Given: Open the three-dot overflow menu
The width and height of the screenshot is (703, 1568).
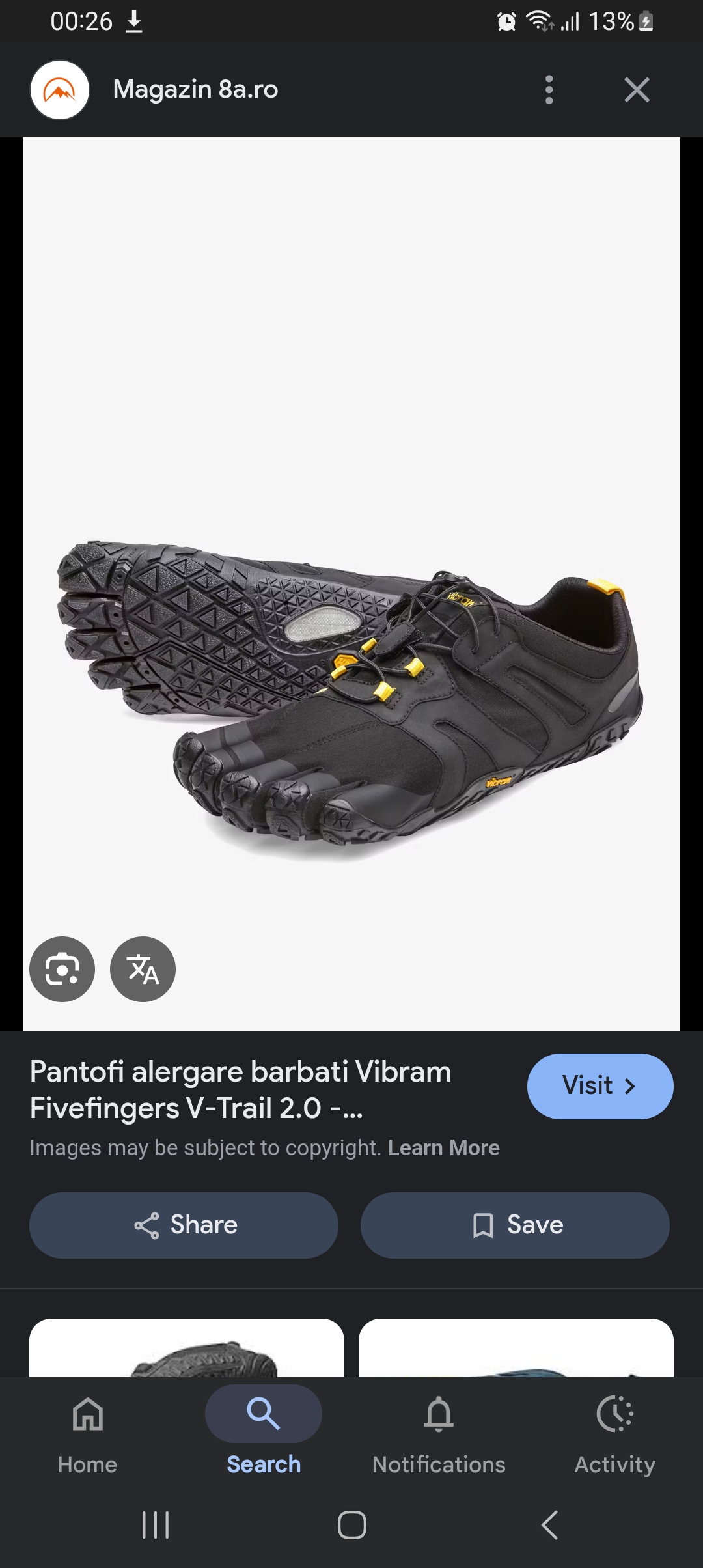Looking at the screenshot, I should [549, 90].
